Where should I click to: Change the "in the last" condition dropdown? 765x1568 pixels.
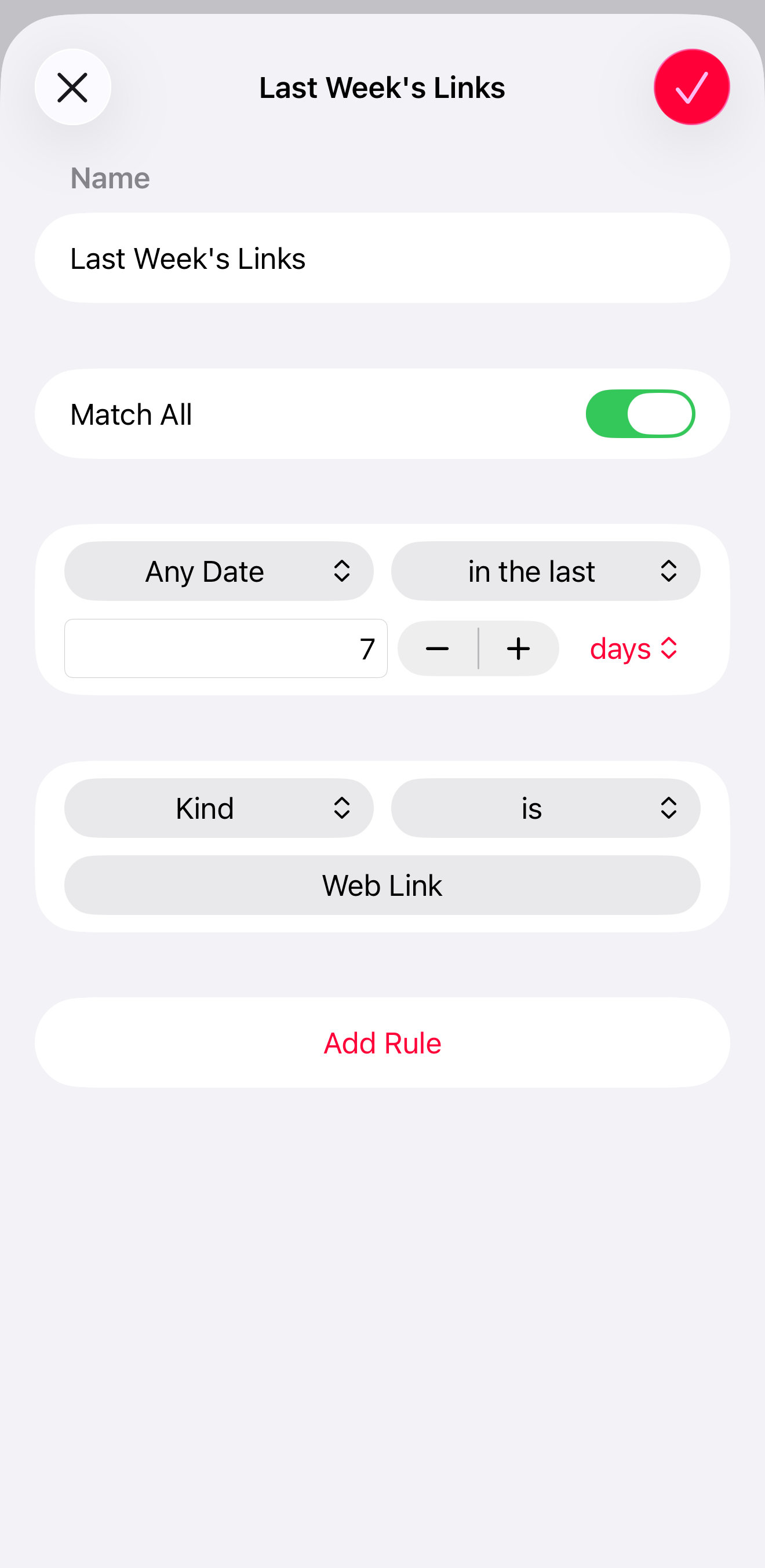(x=545, y=571)
